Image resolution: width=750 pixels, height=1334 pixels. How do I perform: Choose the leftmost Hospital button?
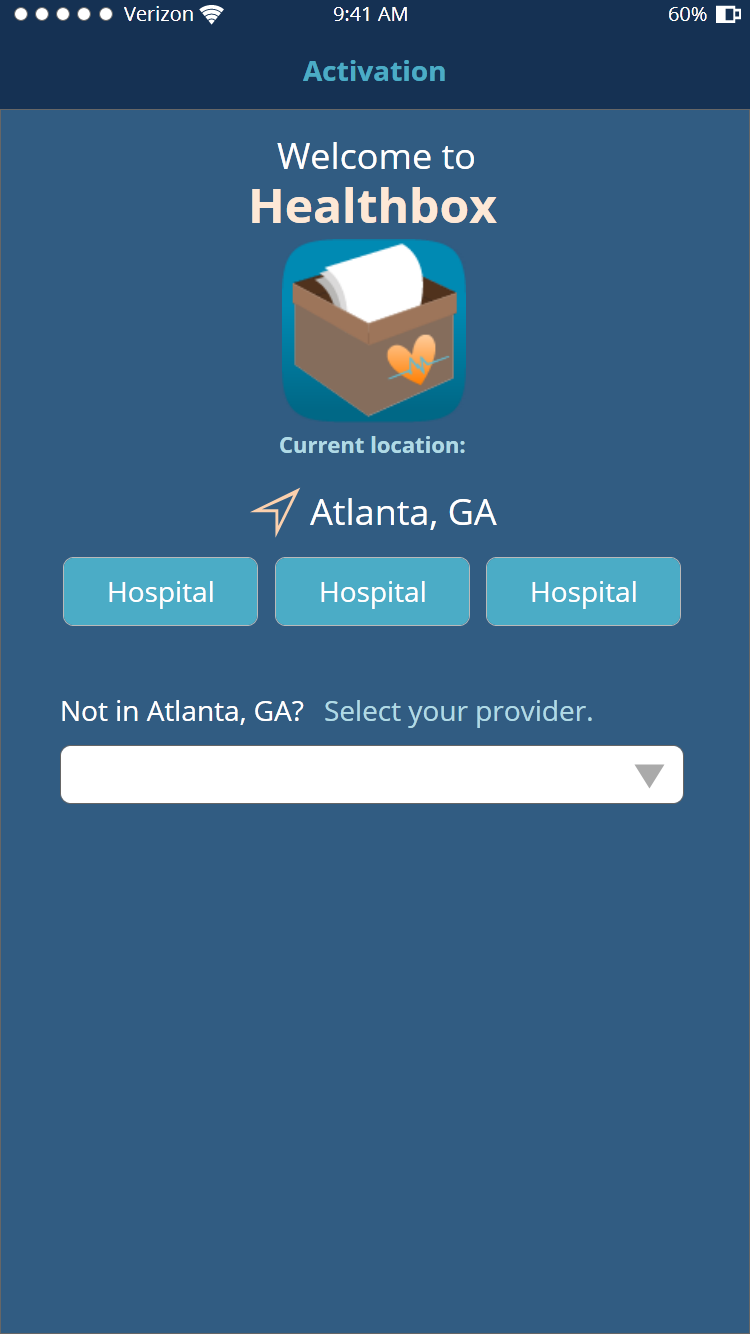(160, 592)
